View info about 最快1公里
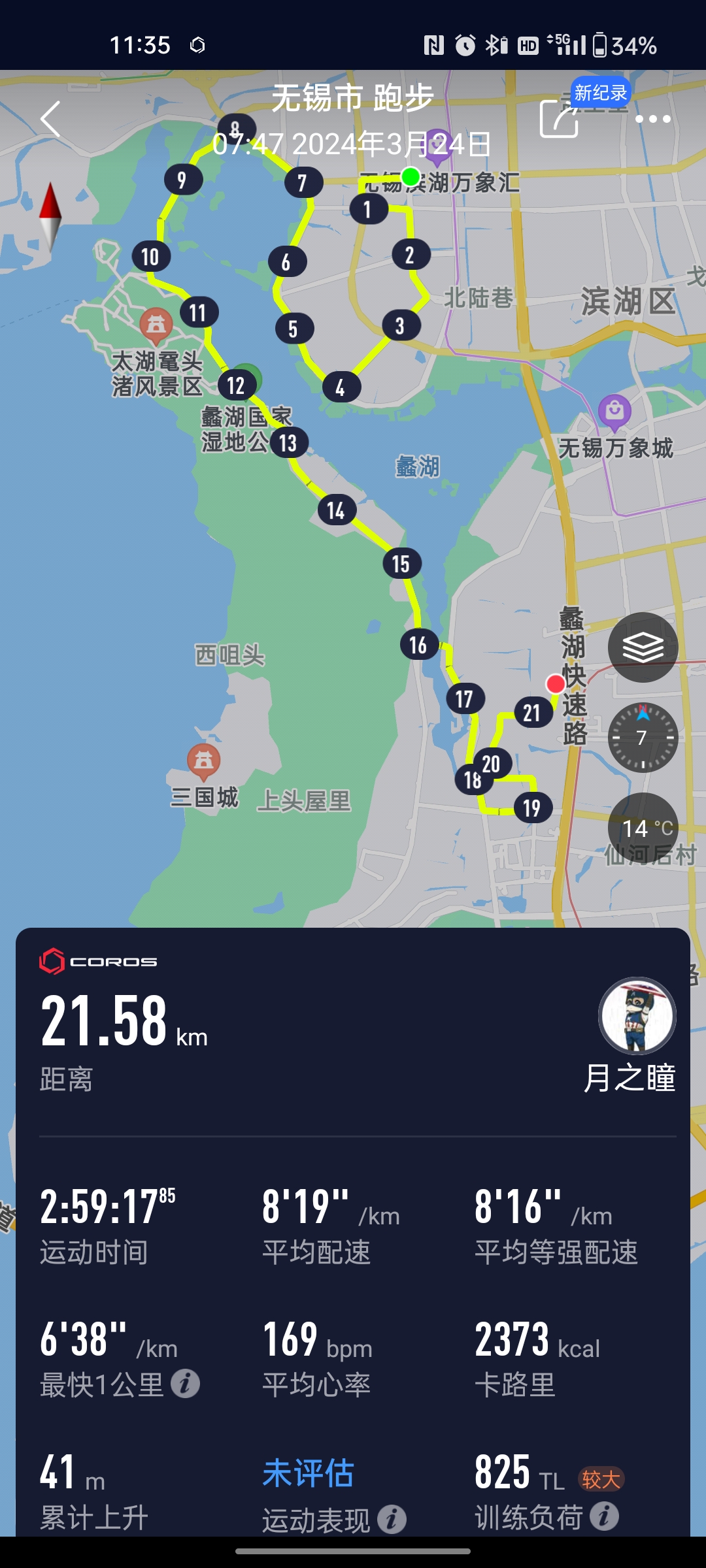Screen dimensions: 706x1568 [x=186, y=1384]
